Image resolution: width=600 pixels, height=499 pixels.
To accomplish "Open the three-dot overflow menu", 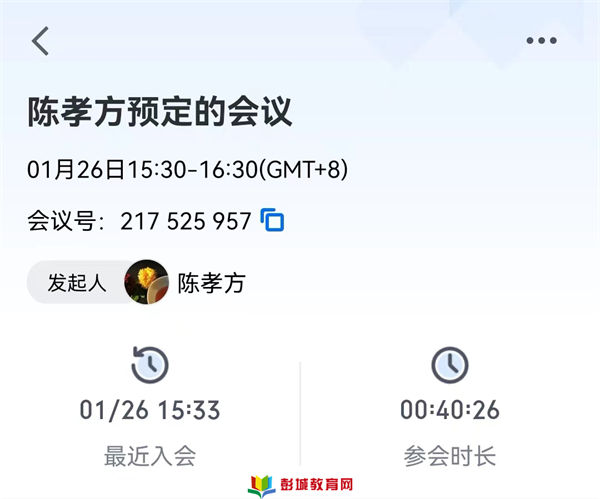I will pyautogui.click(x=541, y=41).
